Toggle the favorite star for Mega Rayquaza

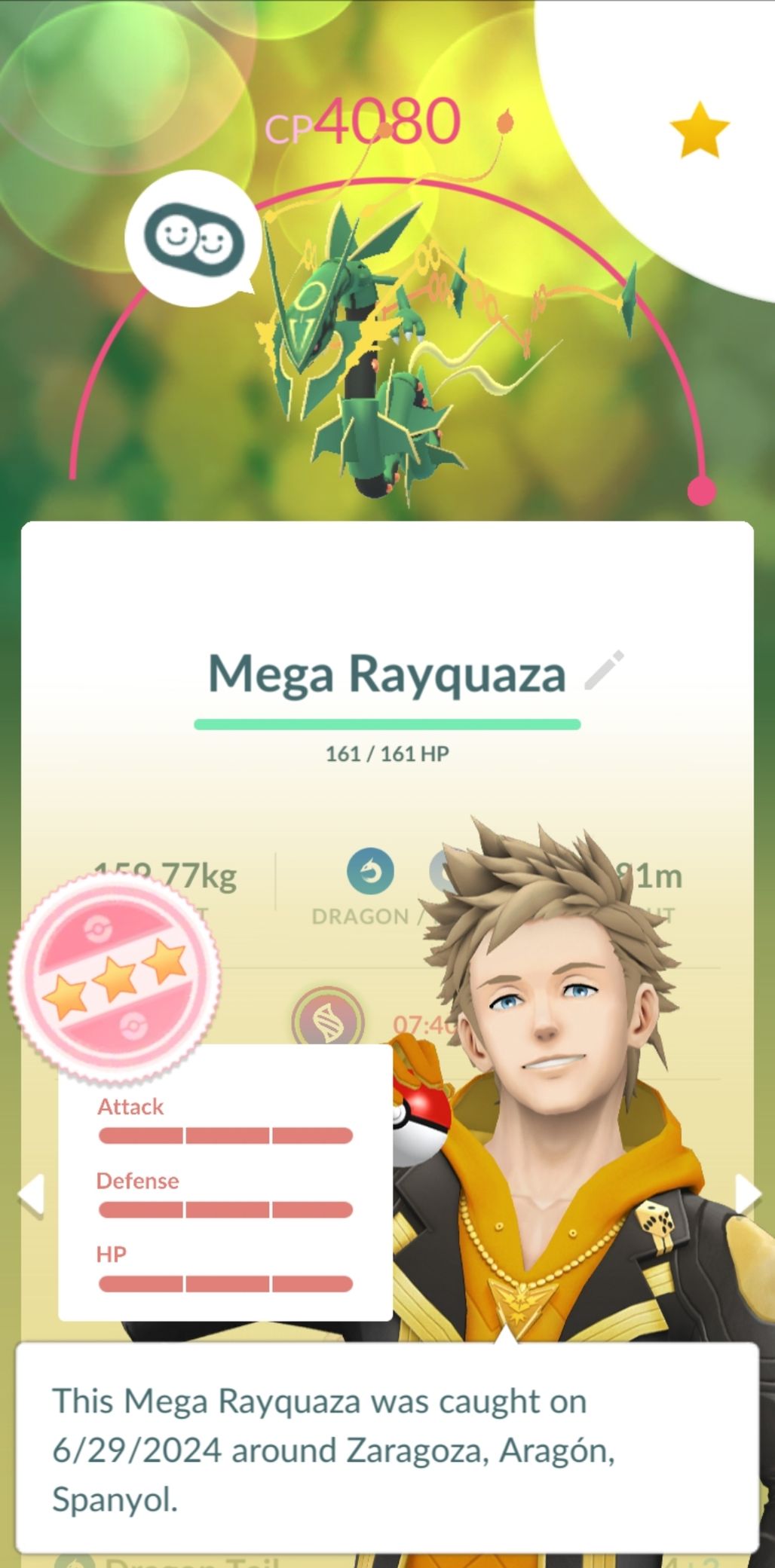(x=699, y=130)
